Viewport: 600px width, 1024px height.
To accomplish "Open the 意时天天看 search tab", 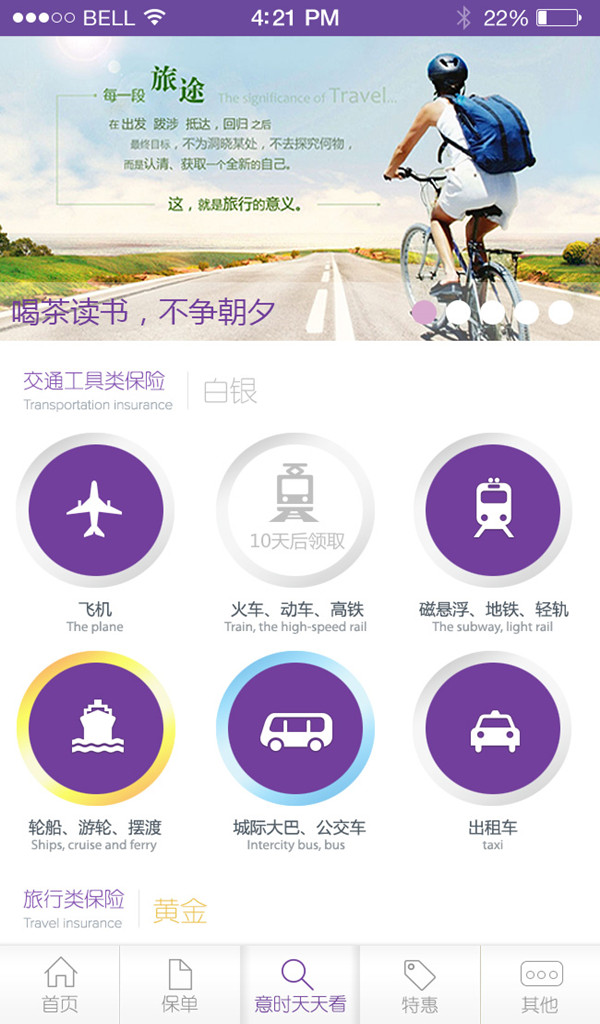I will pos(300,985).
